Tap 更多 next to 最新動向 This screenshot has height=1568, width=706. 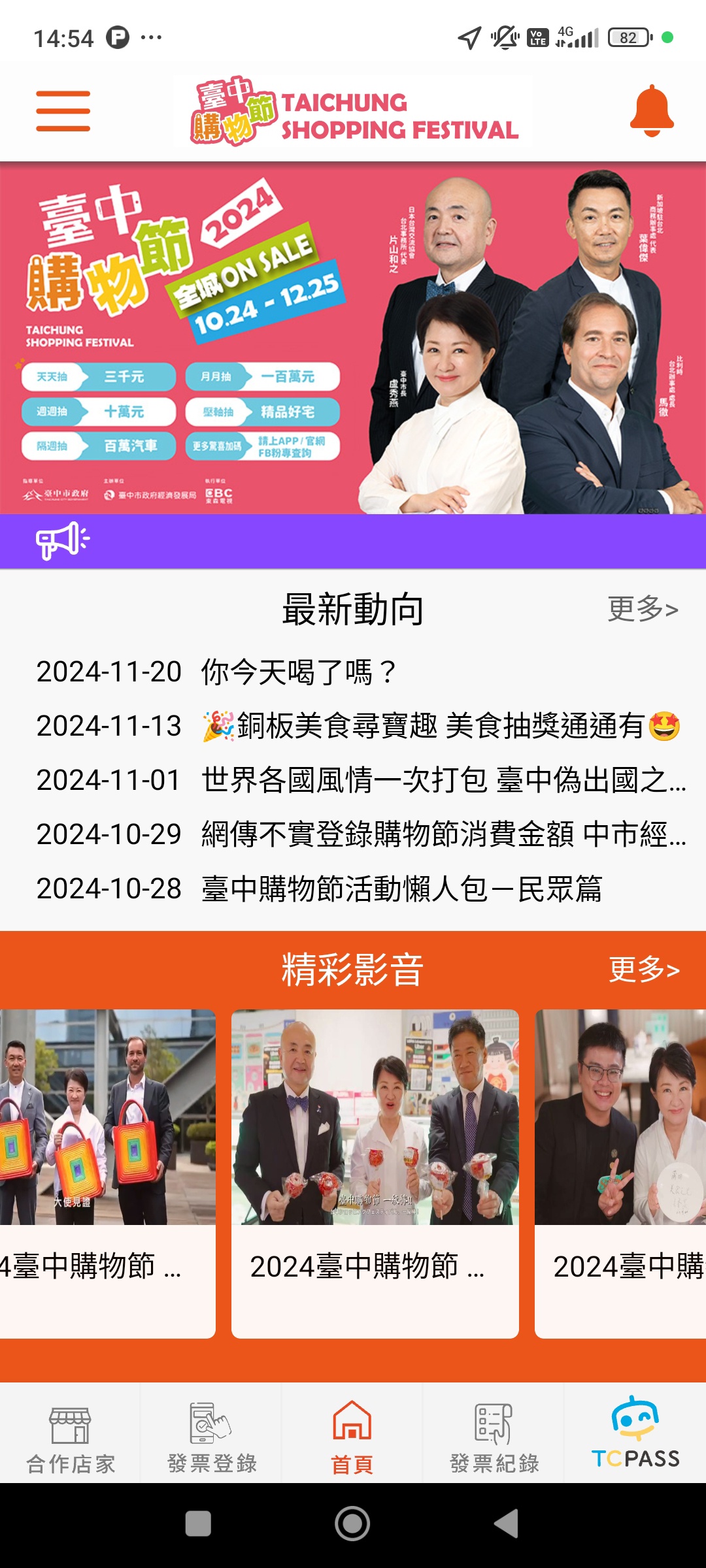tap(643, 609)
